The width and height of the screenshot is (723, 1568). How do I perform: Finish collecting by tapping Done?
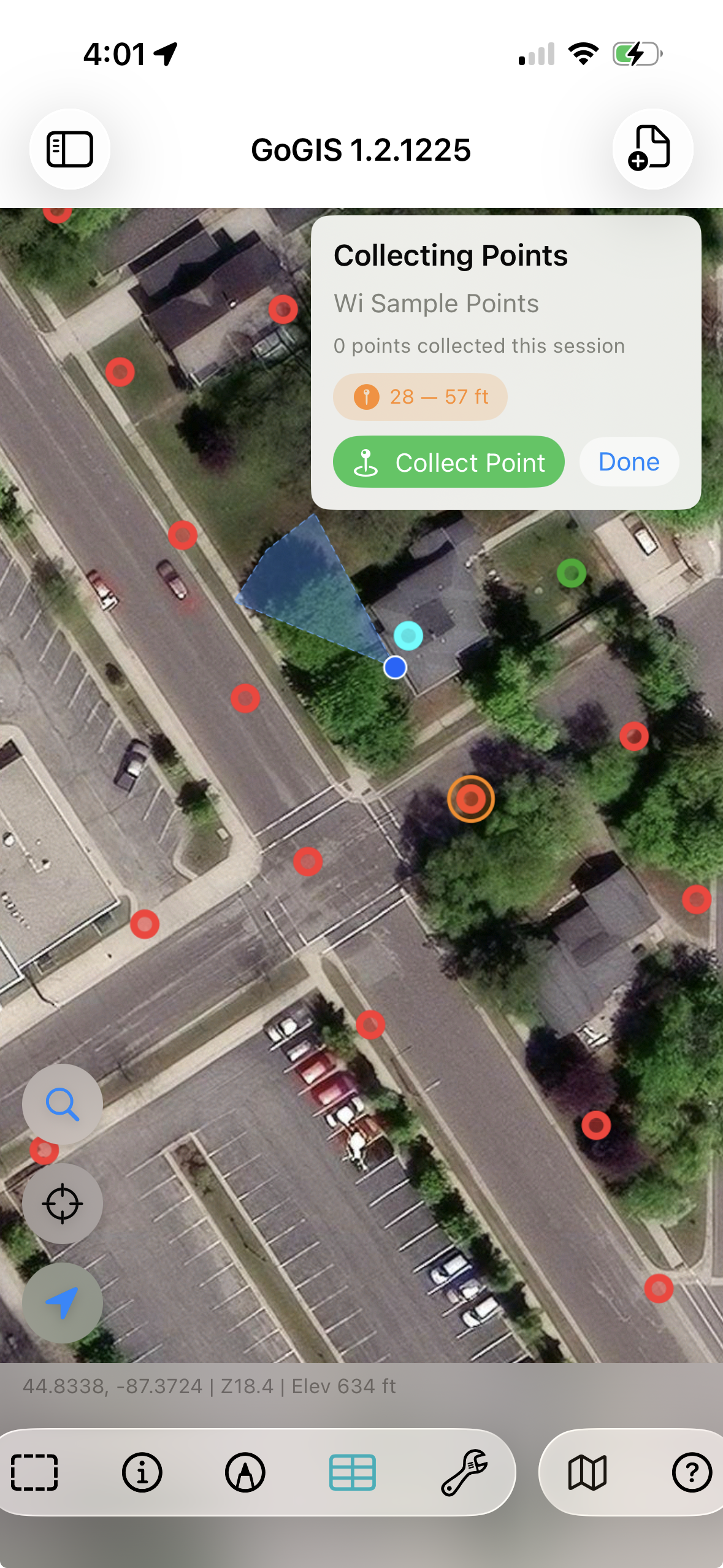629,461
